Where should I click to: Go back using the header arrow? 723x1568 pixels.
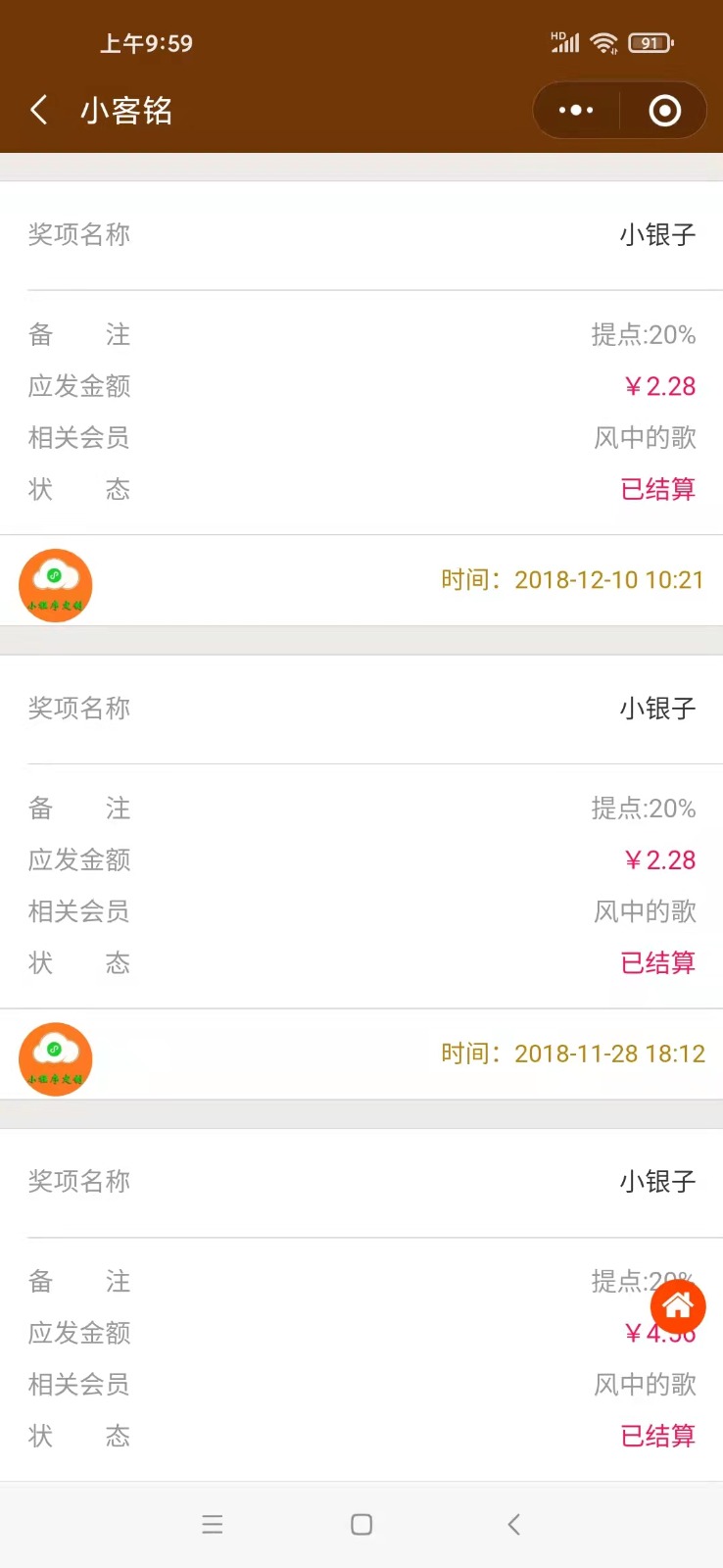(x=39, y=110)
